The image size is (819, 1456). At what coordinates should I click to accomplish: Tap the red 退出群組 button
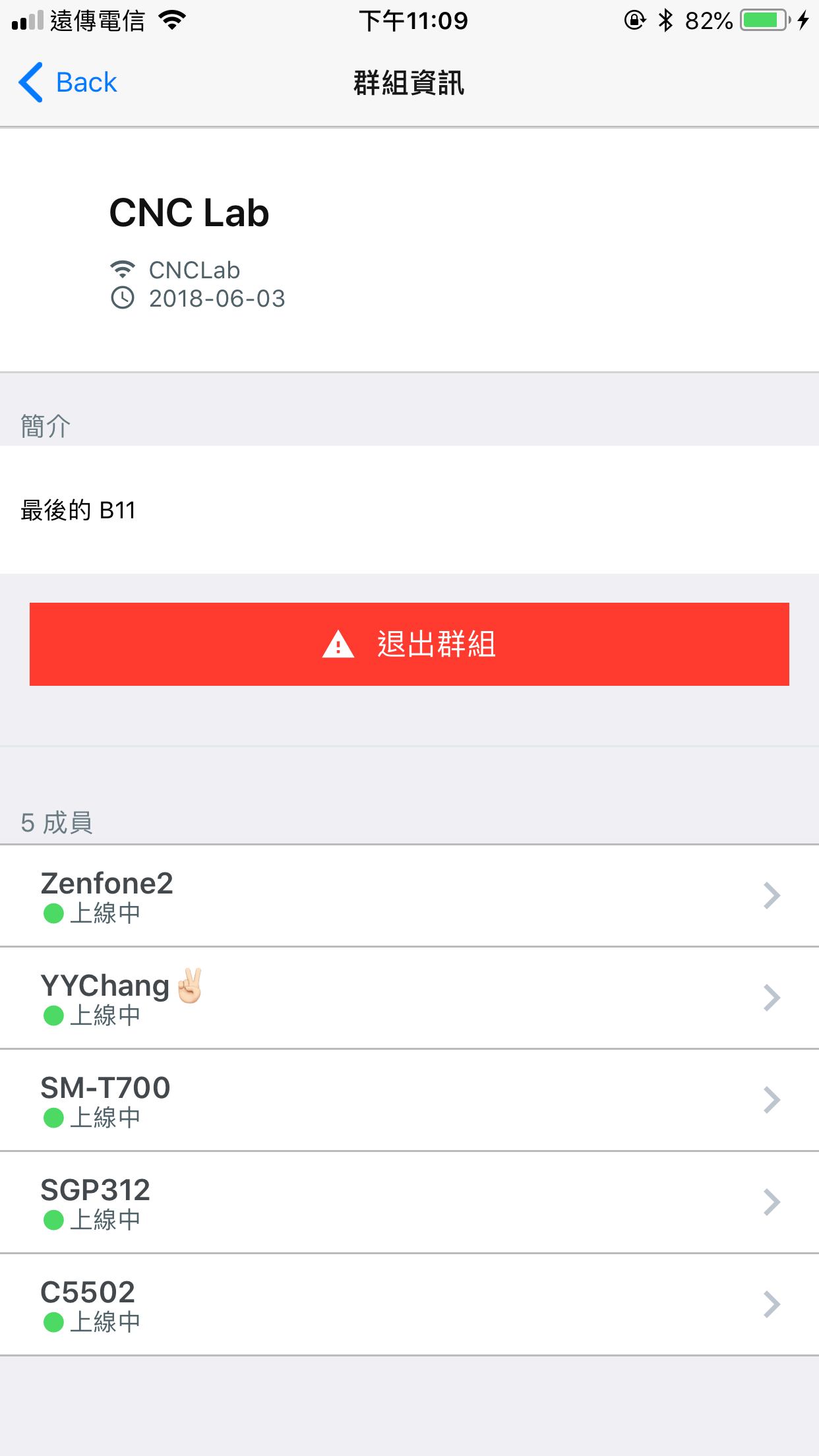tap(409, 644)
